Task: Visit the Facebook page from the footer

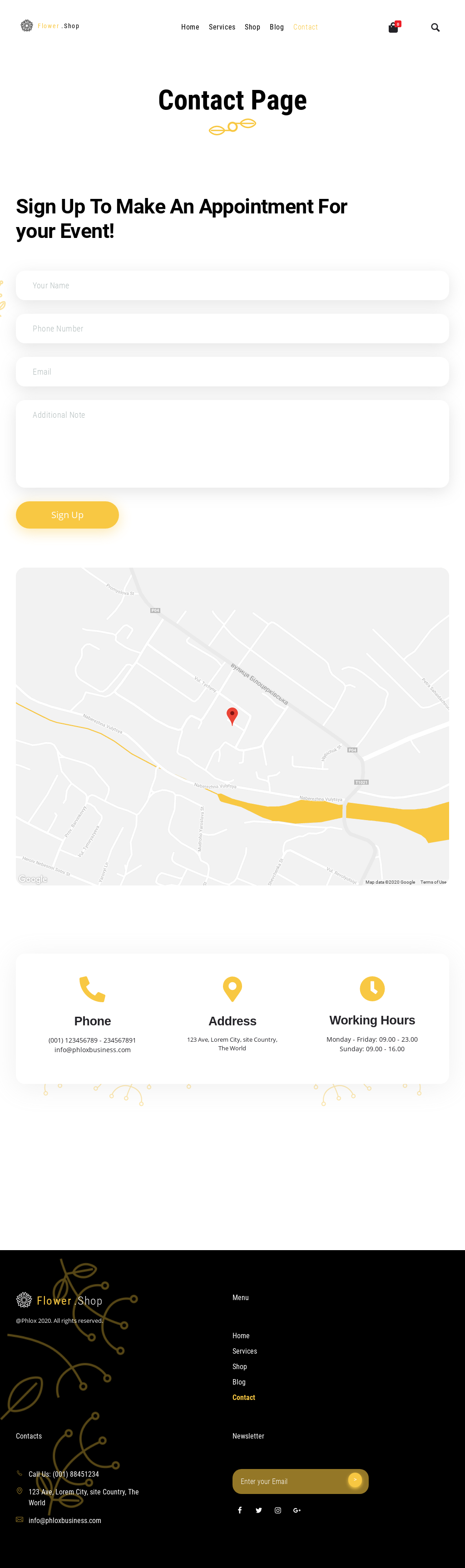Action: 240,1510
